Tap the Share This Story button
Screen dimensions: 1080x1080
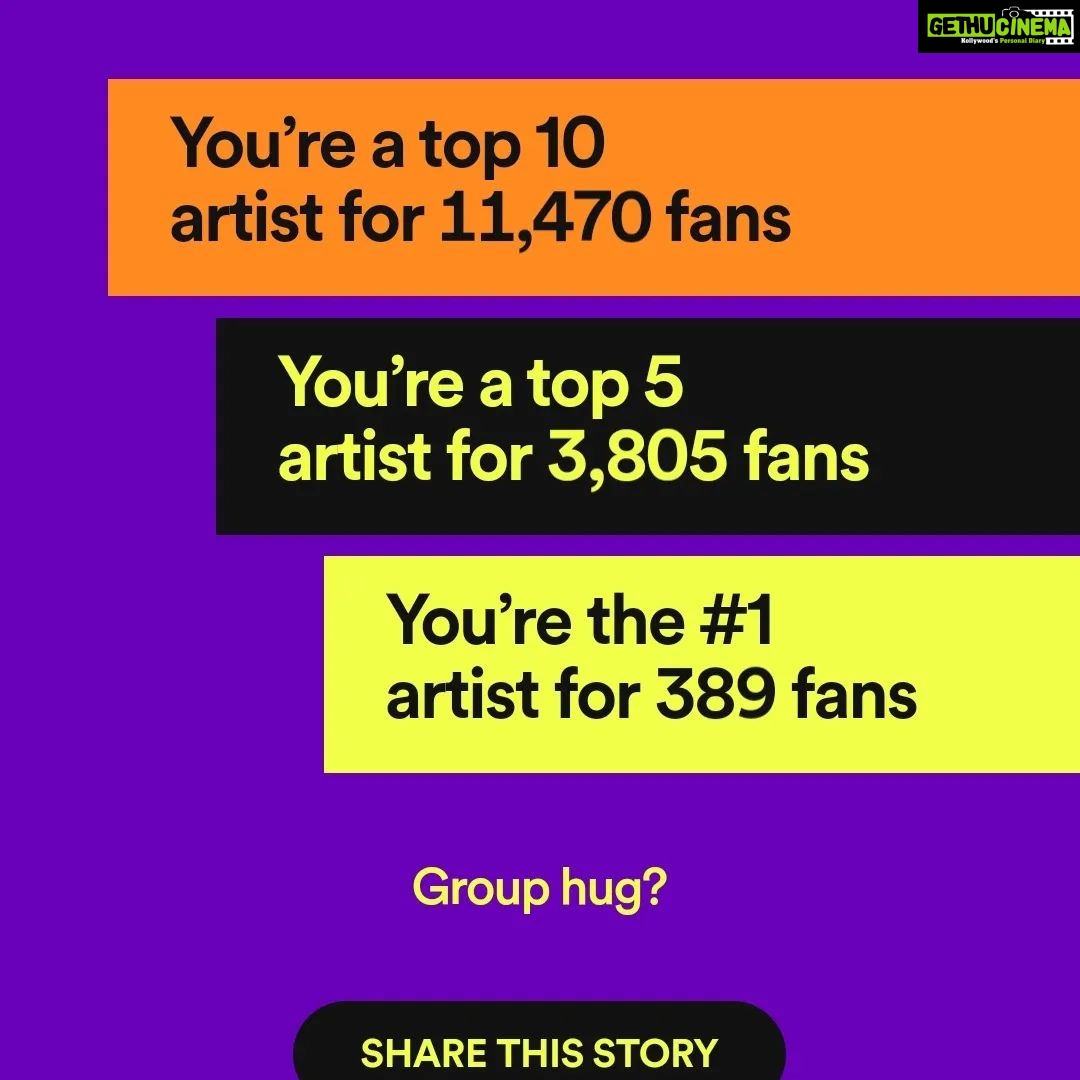[x=539, y=1050]
